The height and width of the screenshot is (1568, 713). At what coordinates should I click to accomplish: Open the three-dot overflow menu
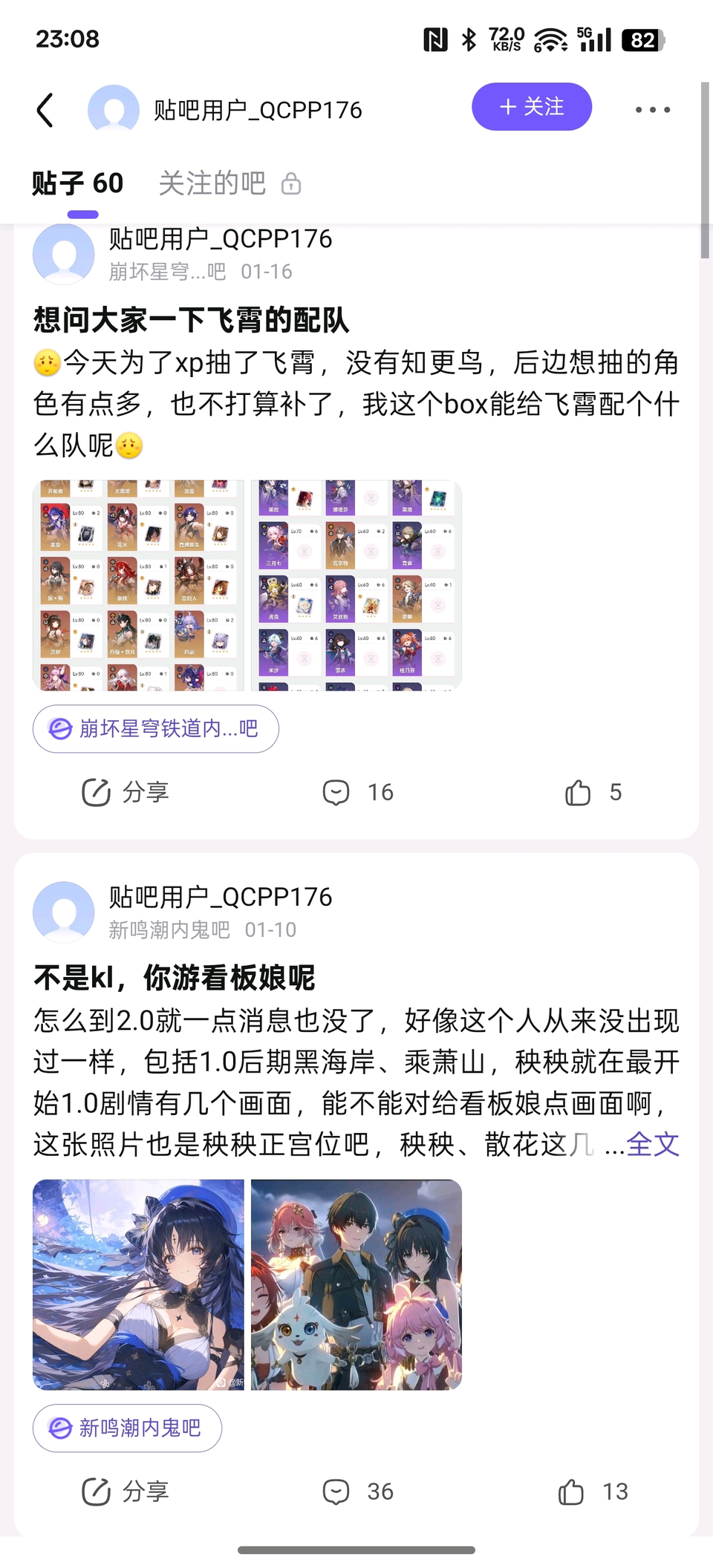pyautogui.click(x=652, y=110)
